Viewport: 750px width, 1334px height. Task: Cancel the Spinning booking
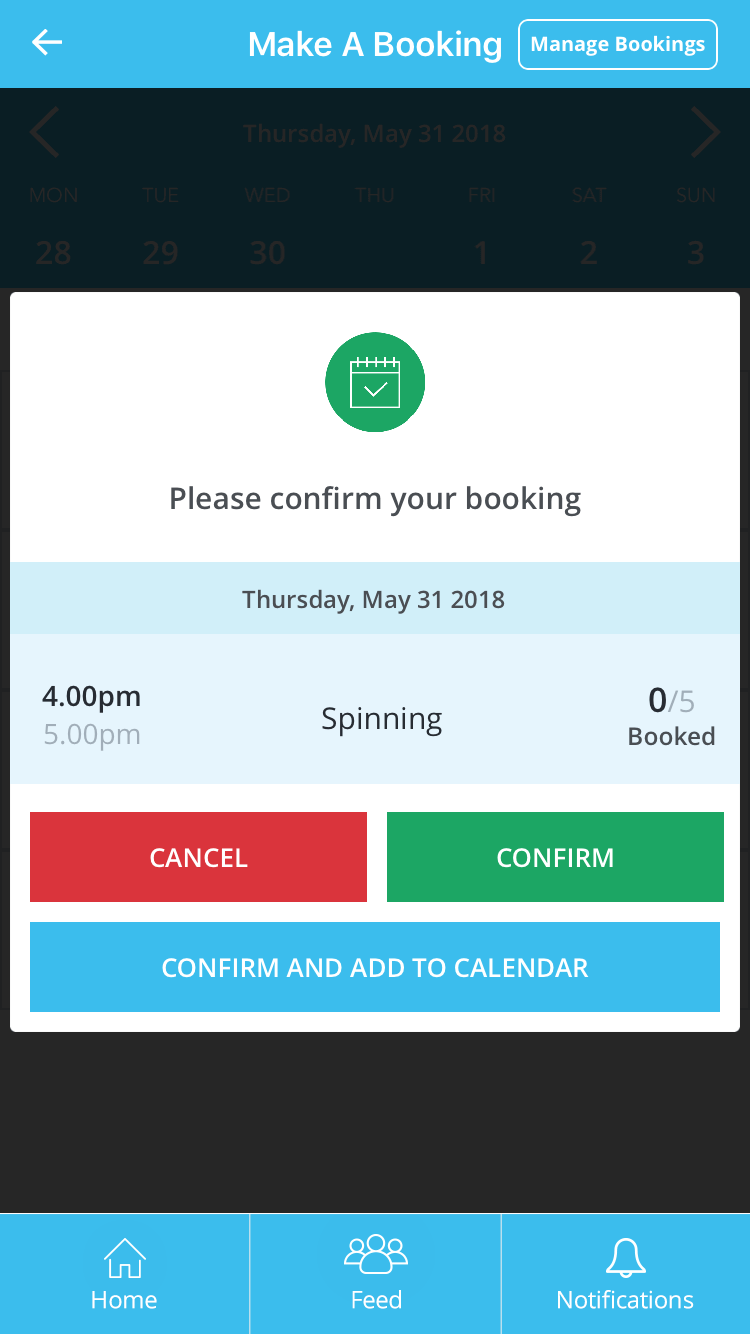coord(198,857)
